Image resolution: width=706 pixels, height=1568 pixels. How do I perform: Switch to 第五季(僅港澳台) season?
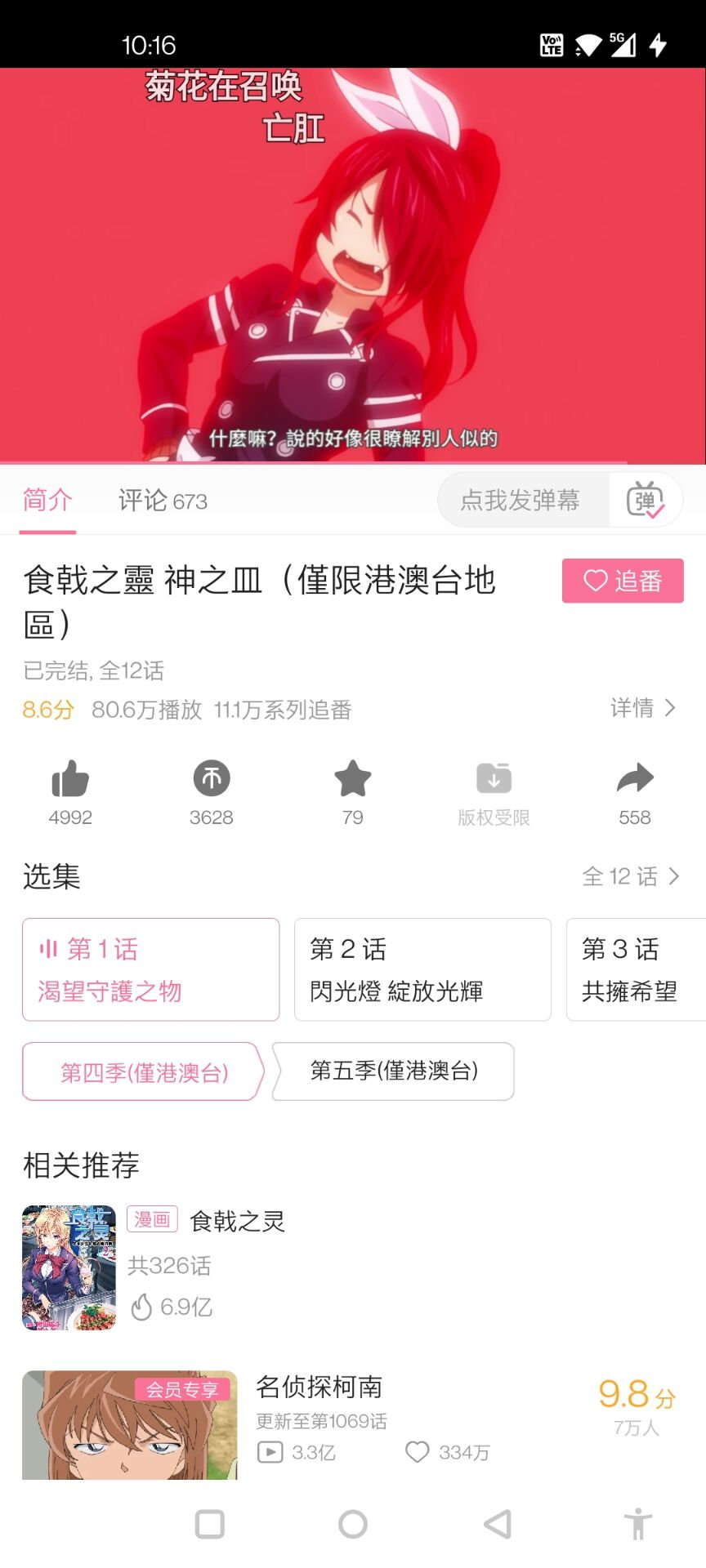coord(394,1071)
